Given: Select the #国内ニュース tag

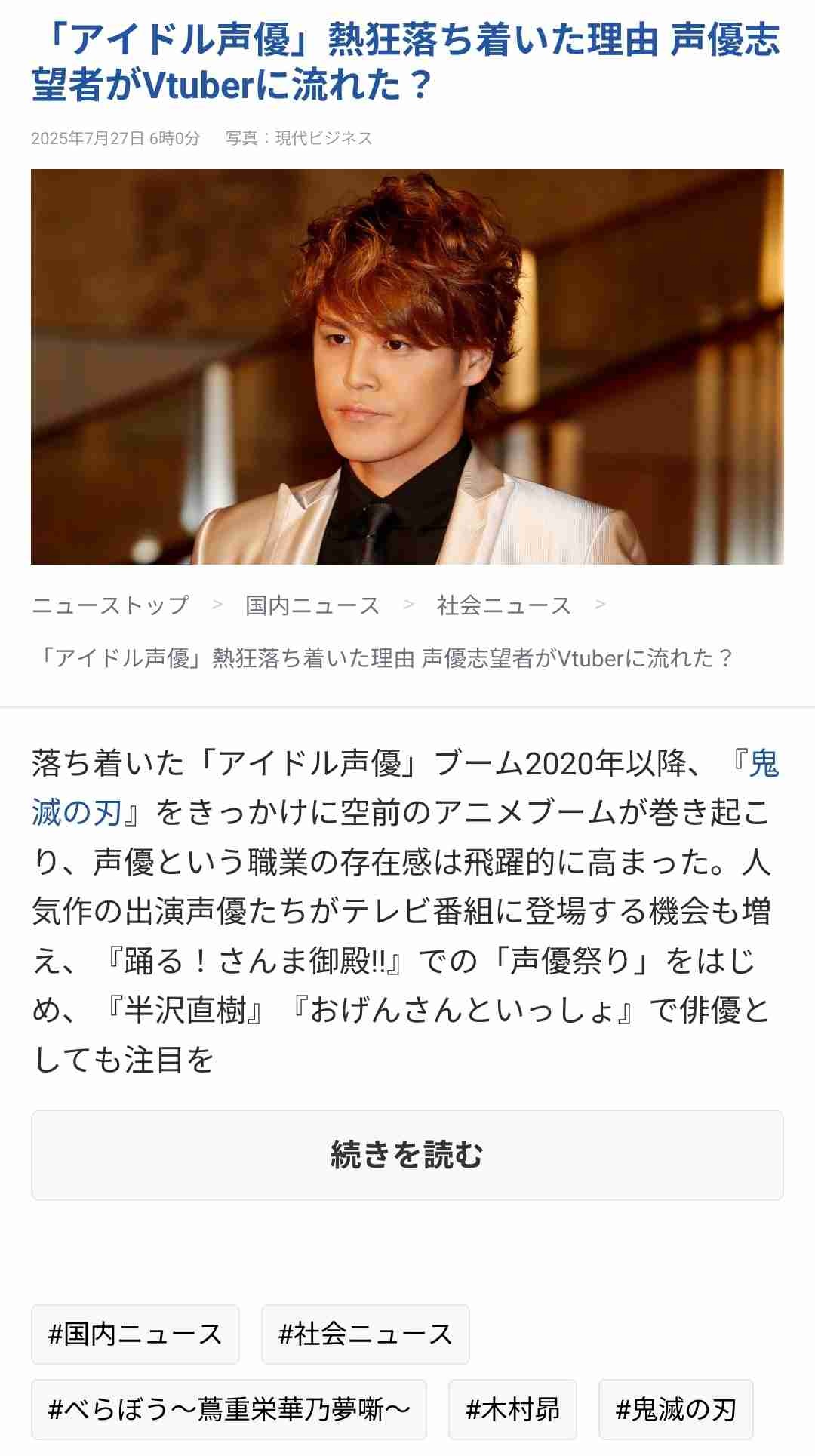Looking at the screenshot, I should (135, 1334).
